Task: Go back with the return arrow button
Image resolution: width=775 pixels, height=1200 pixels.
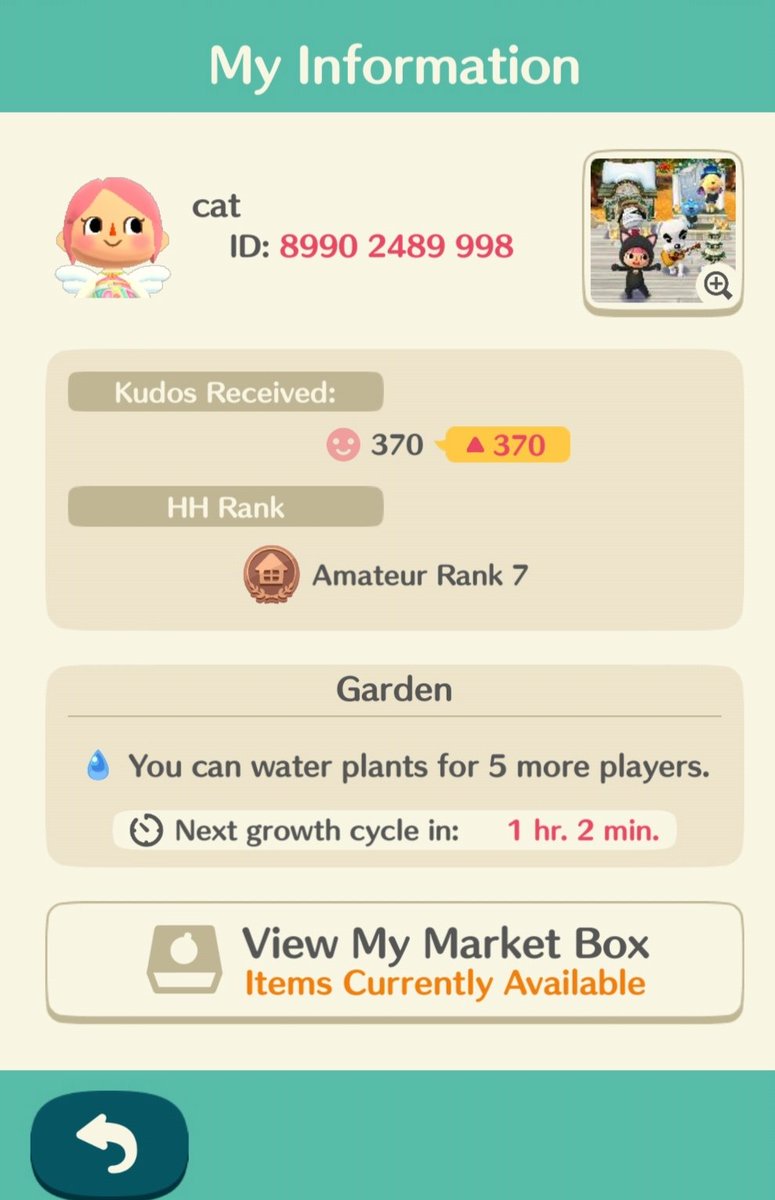Action: [110, 1144]
